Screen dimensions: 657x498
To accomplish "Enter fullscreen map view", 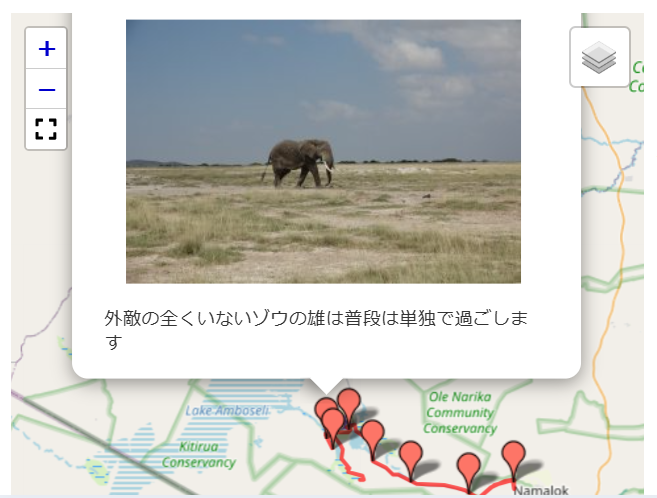I will [x=46, y=129].
